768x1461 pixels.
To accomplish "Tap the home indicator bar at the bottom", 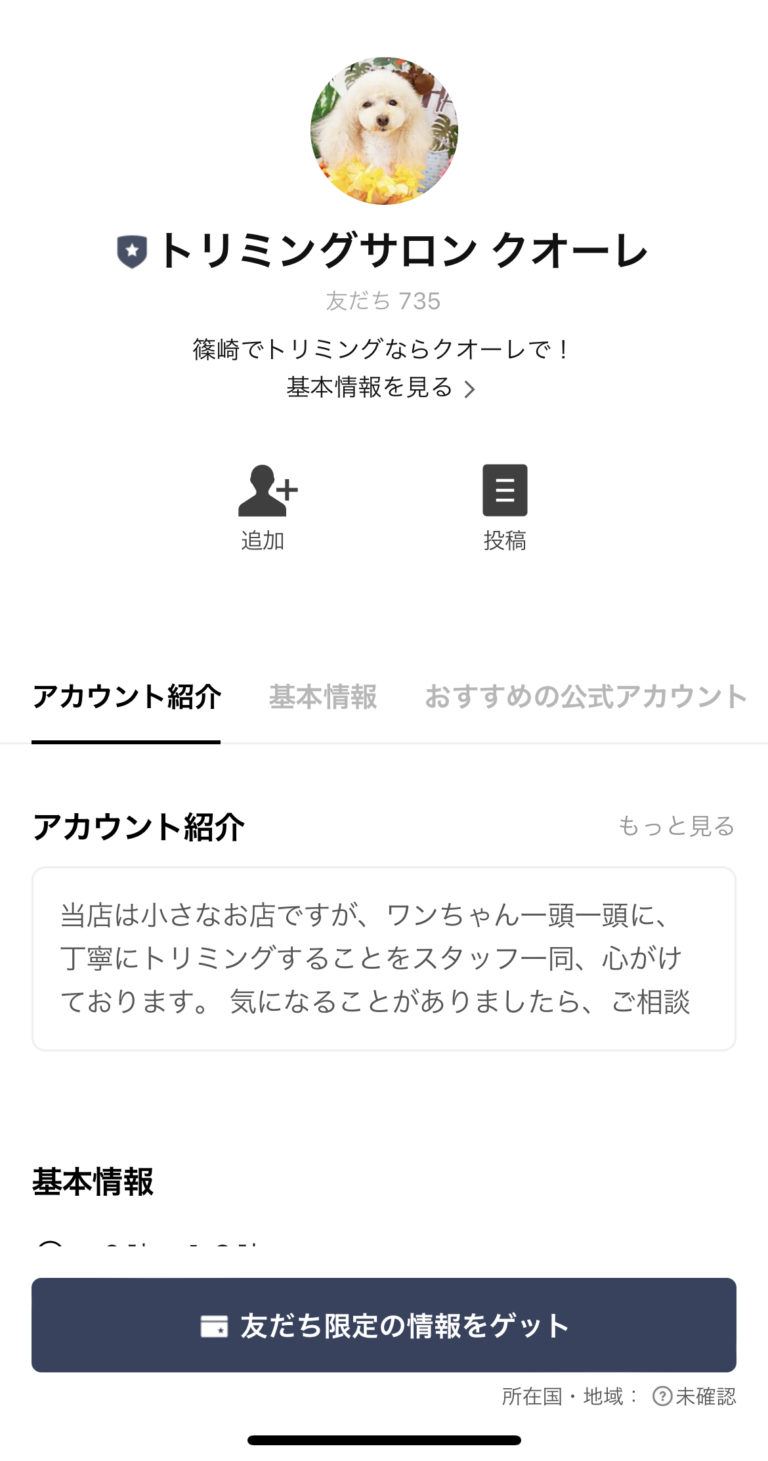I will [x=384, y=1439].
